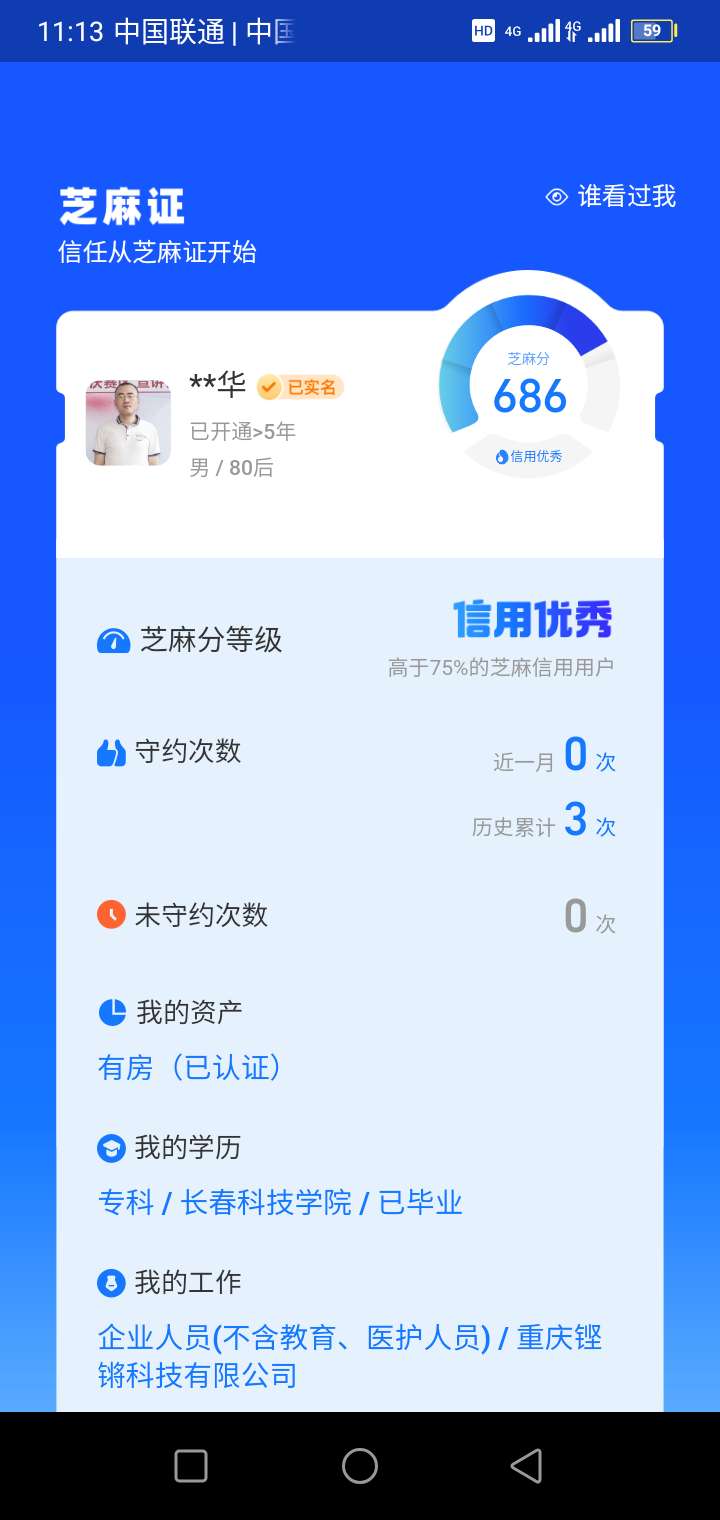Go to the home screen via the circle button
This screenshot has width=720, height=1520.
click(360, 1466)
